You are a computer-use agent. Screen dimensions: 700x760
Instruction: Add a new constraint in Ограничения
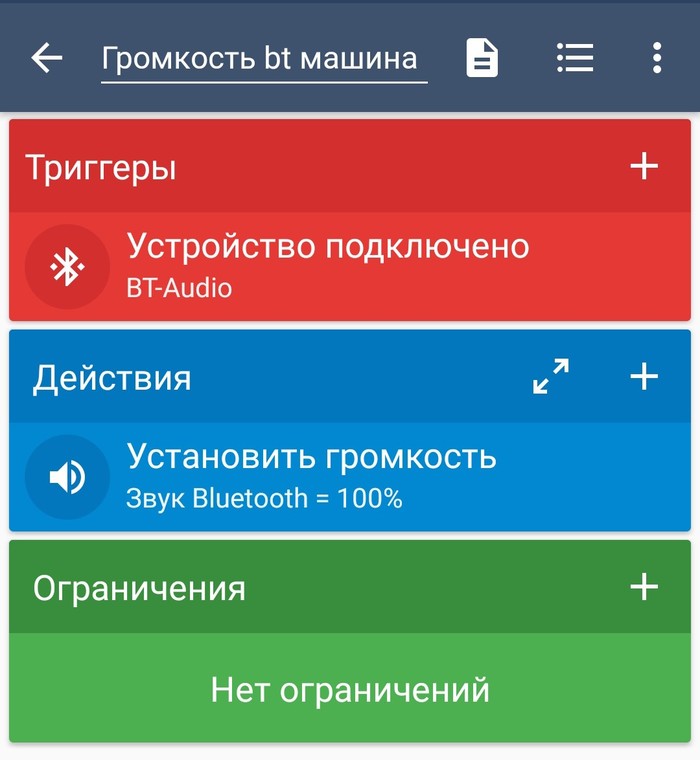[644, 587]
